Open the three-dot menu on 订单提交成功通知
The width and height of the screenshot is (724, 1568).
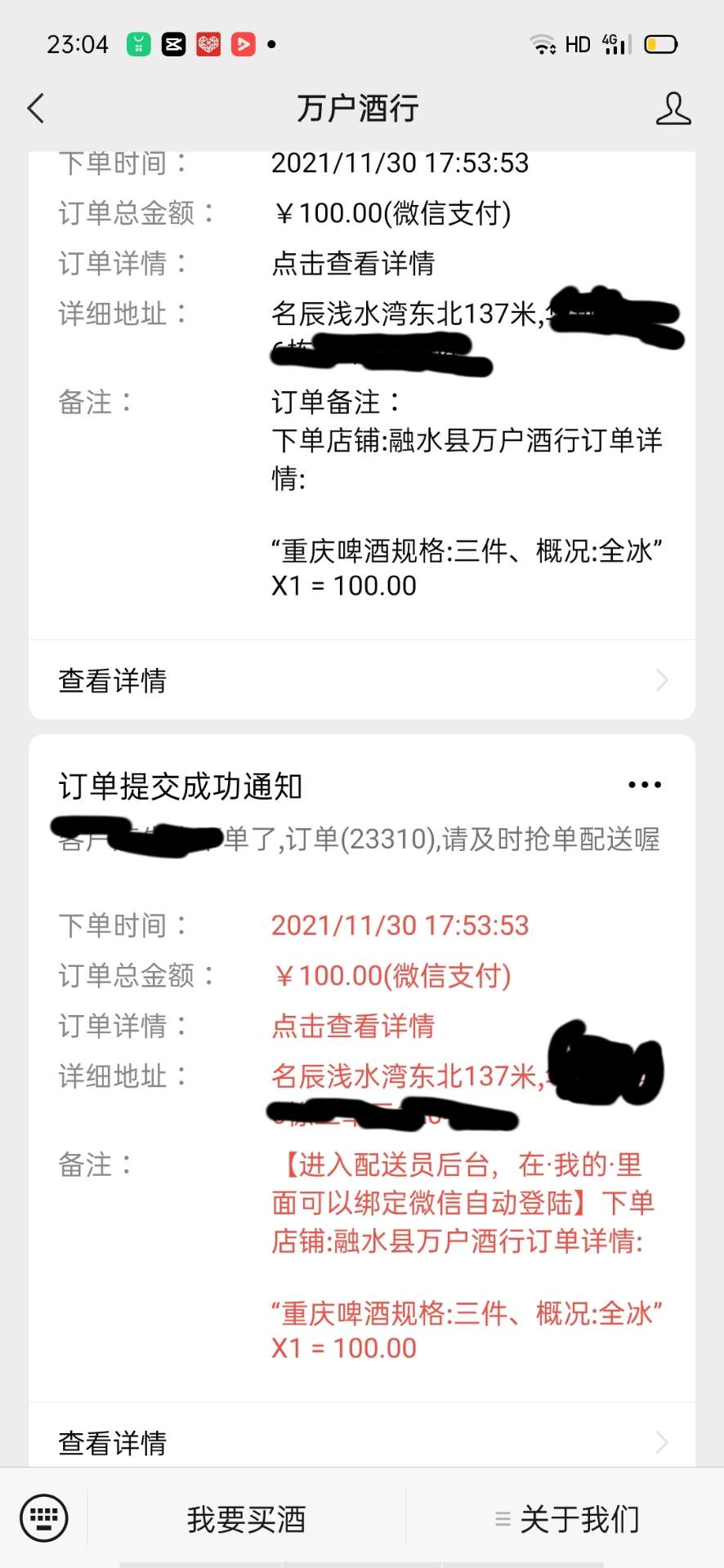coord(644,785)
